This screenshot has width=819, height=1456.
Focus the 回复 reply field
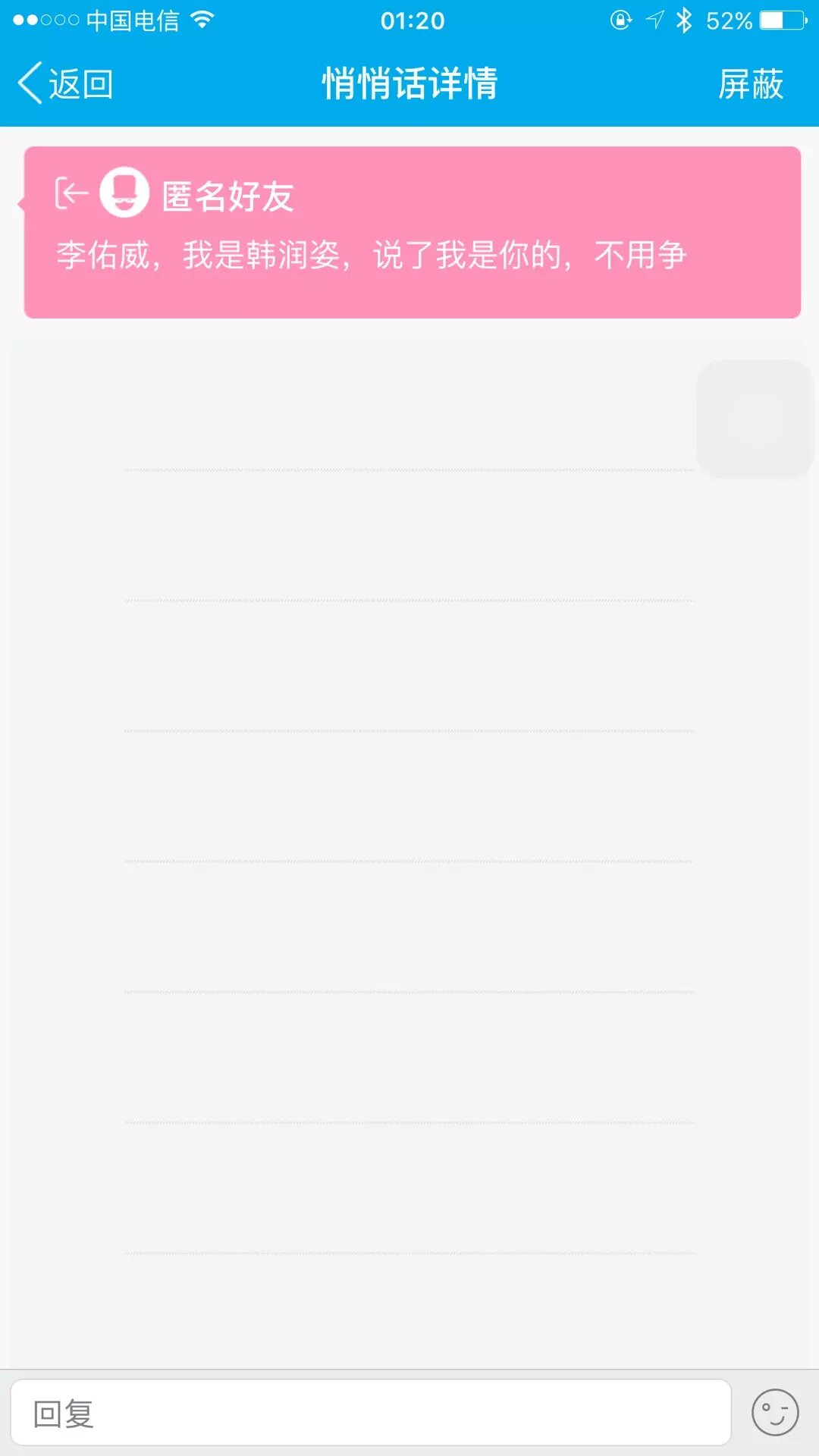tap(370, 1413)
